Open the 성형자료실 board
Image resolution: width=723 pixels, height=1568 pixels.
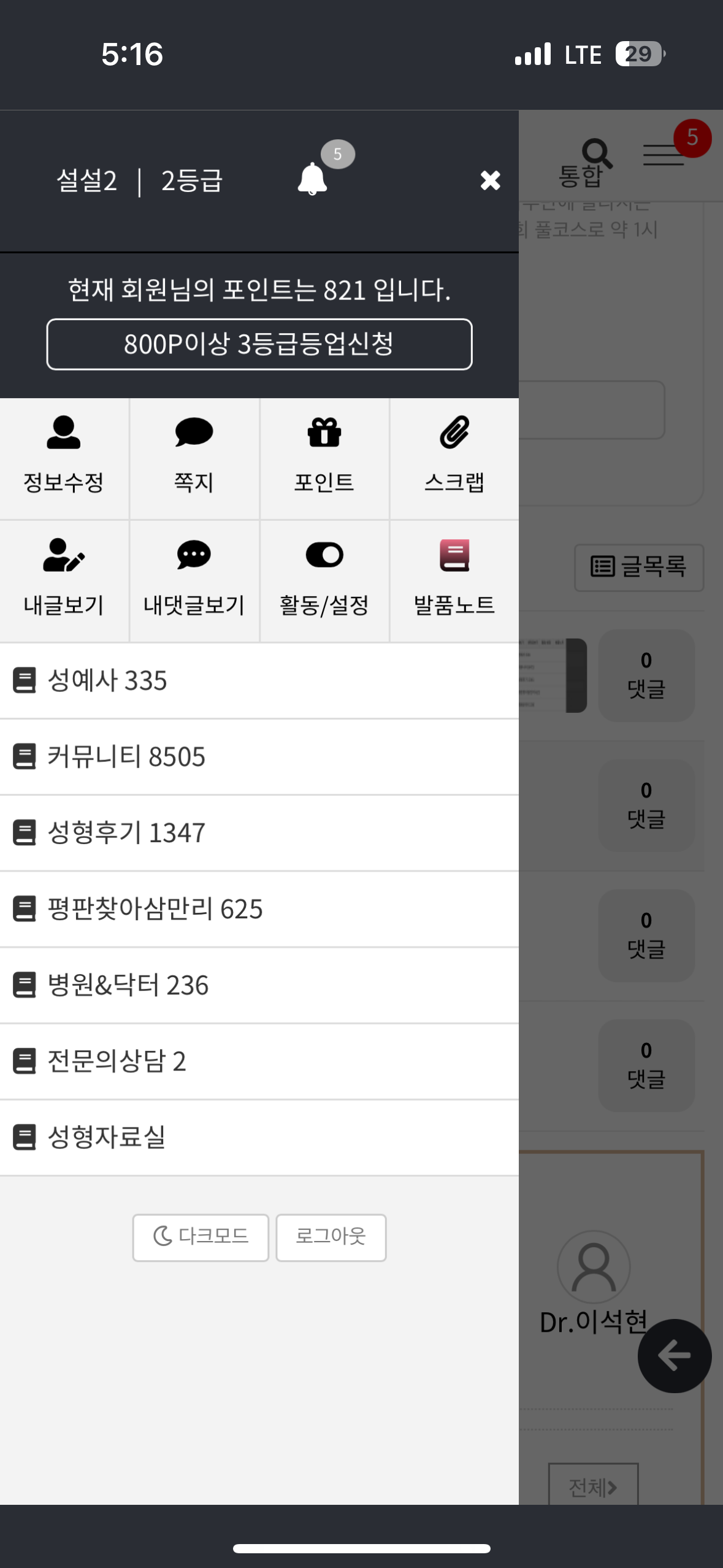[x=259, y=1137]
